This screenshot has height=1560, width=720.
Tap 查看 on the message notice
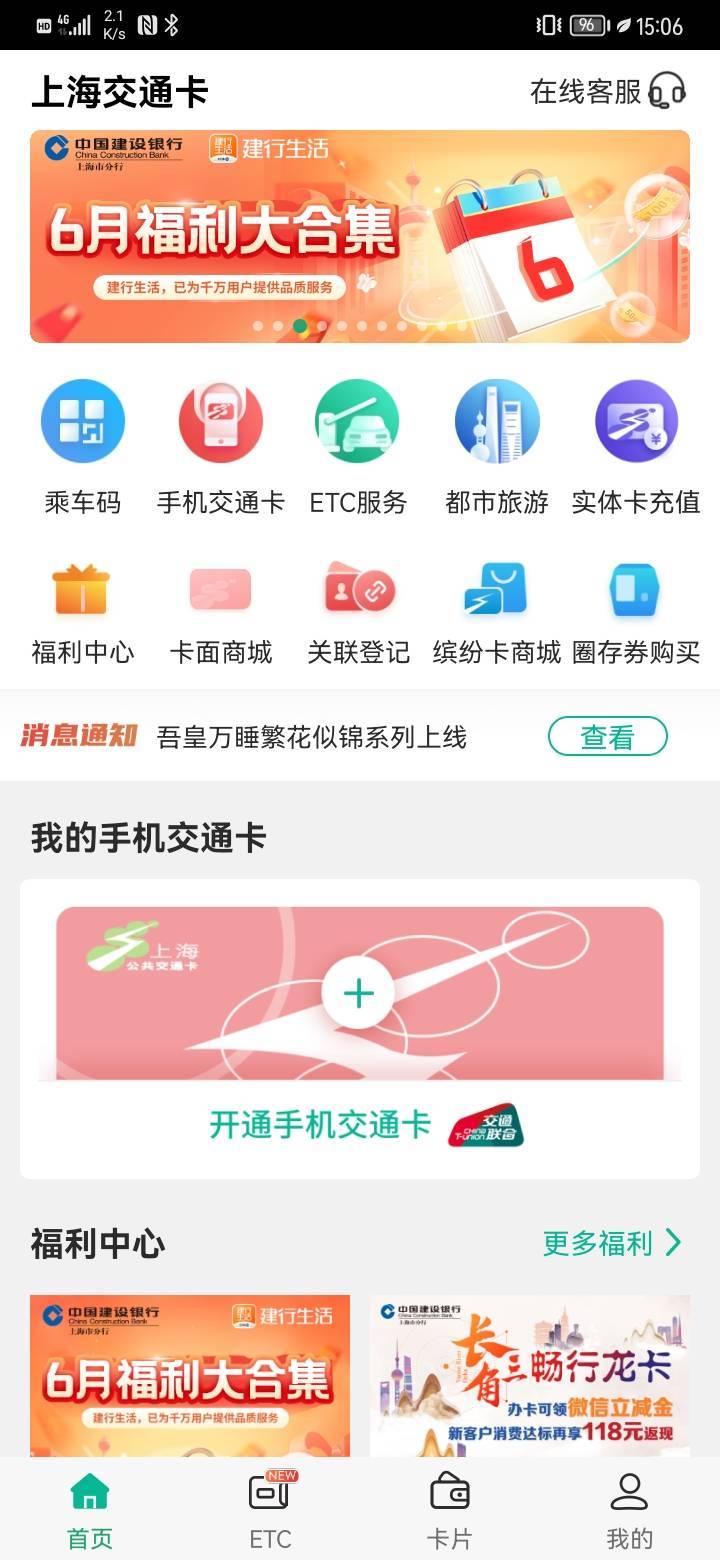608,737
